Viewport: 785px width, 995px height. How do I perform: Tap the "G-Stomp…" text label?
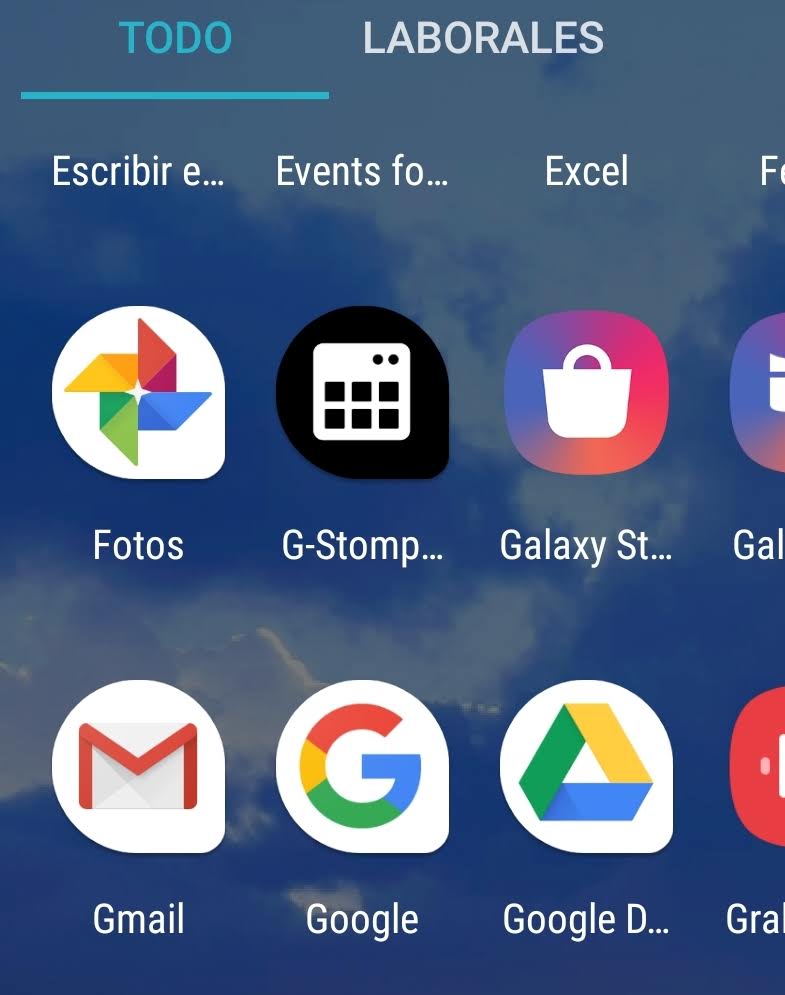[x=363, y=545]
